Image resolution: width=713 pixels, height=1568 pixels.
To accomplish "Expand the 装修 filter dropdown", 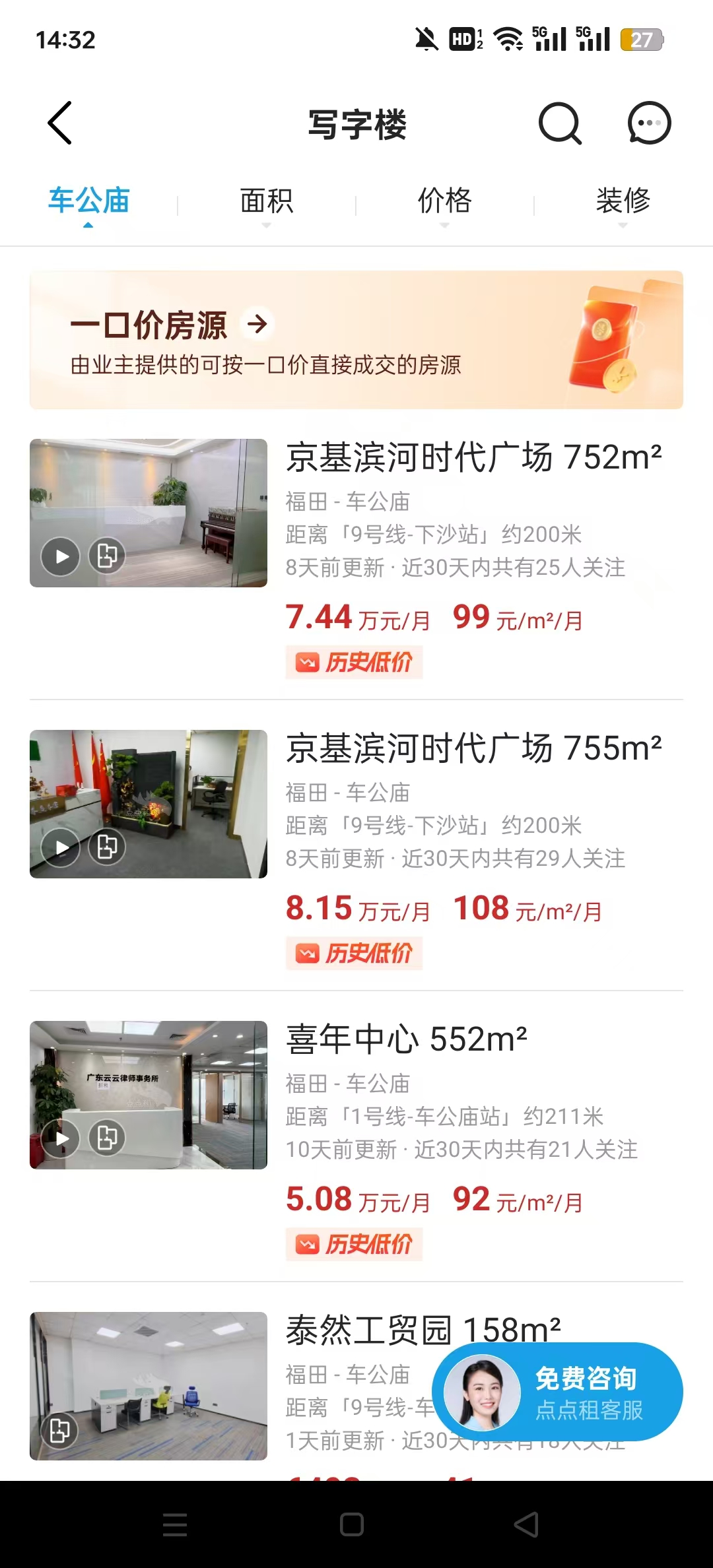I will coord(623,201).
